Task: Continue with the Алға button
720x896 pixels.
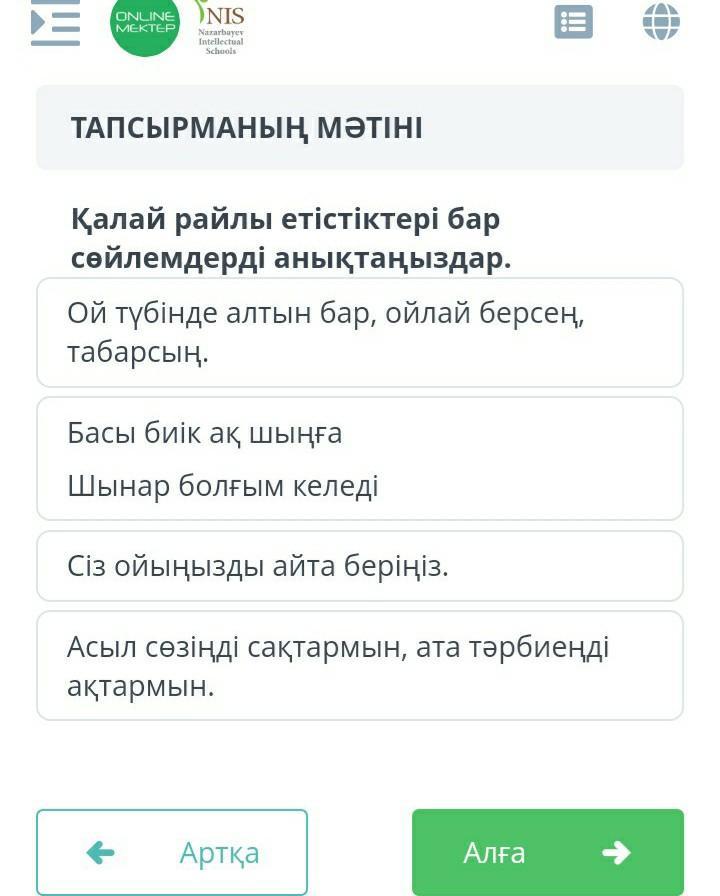Action: pyautogui.click(x=548, y=852)
